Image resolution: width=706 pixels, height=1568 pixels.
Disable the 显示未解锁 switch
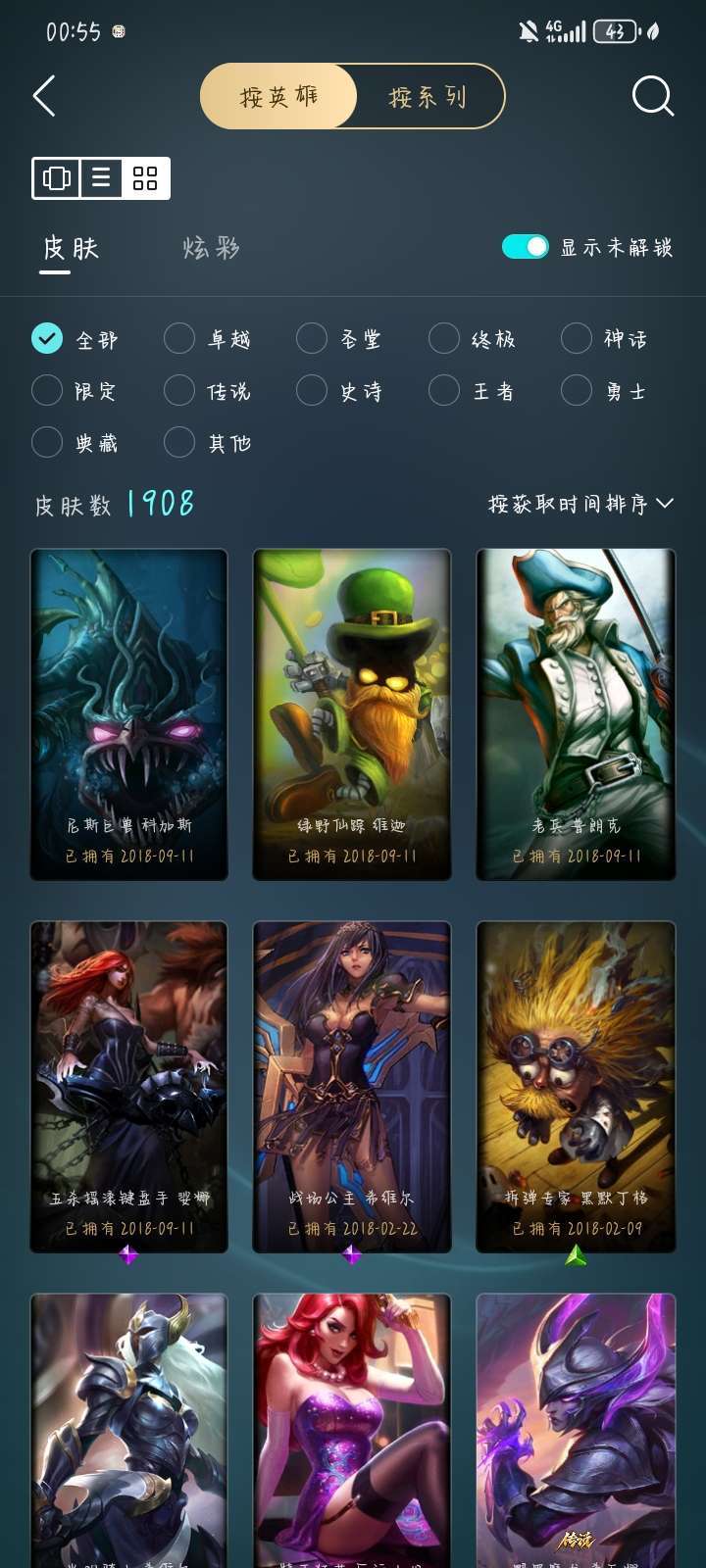[x=527, y=247]
